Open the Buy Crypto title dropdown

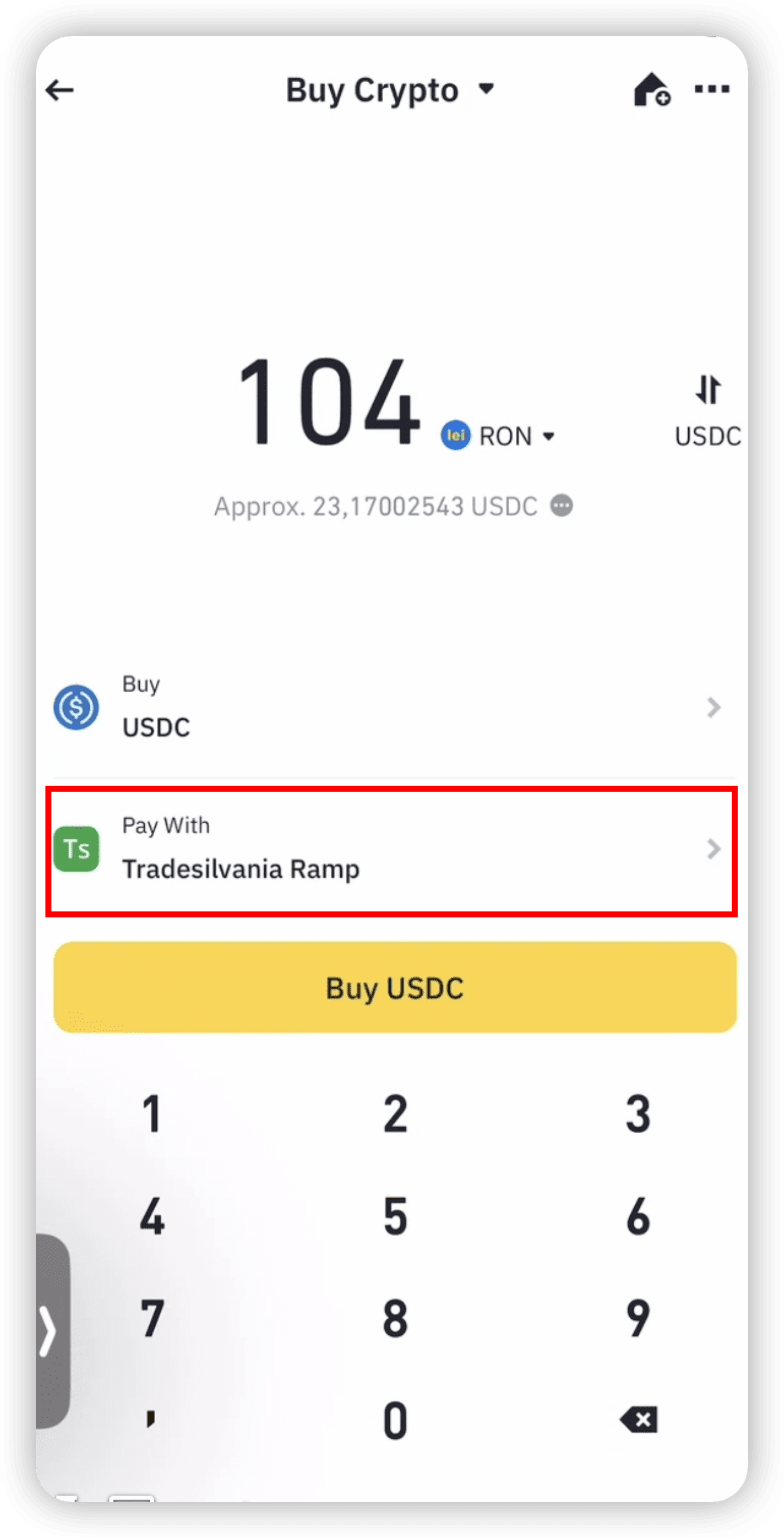[390, 90]
